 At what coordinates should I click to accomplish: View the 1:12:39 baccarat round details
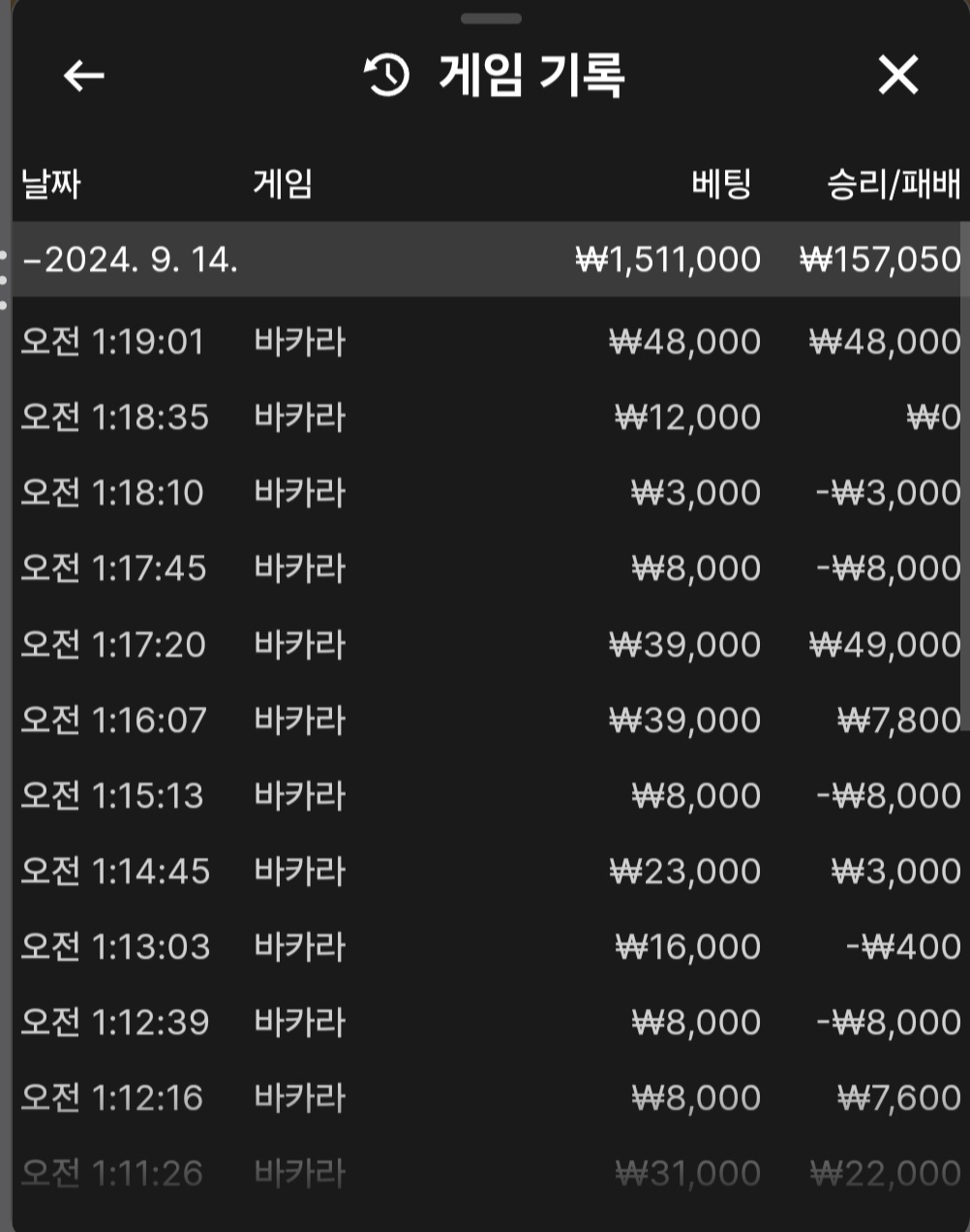point(484,1022)
